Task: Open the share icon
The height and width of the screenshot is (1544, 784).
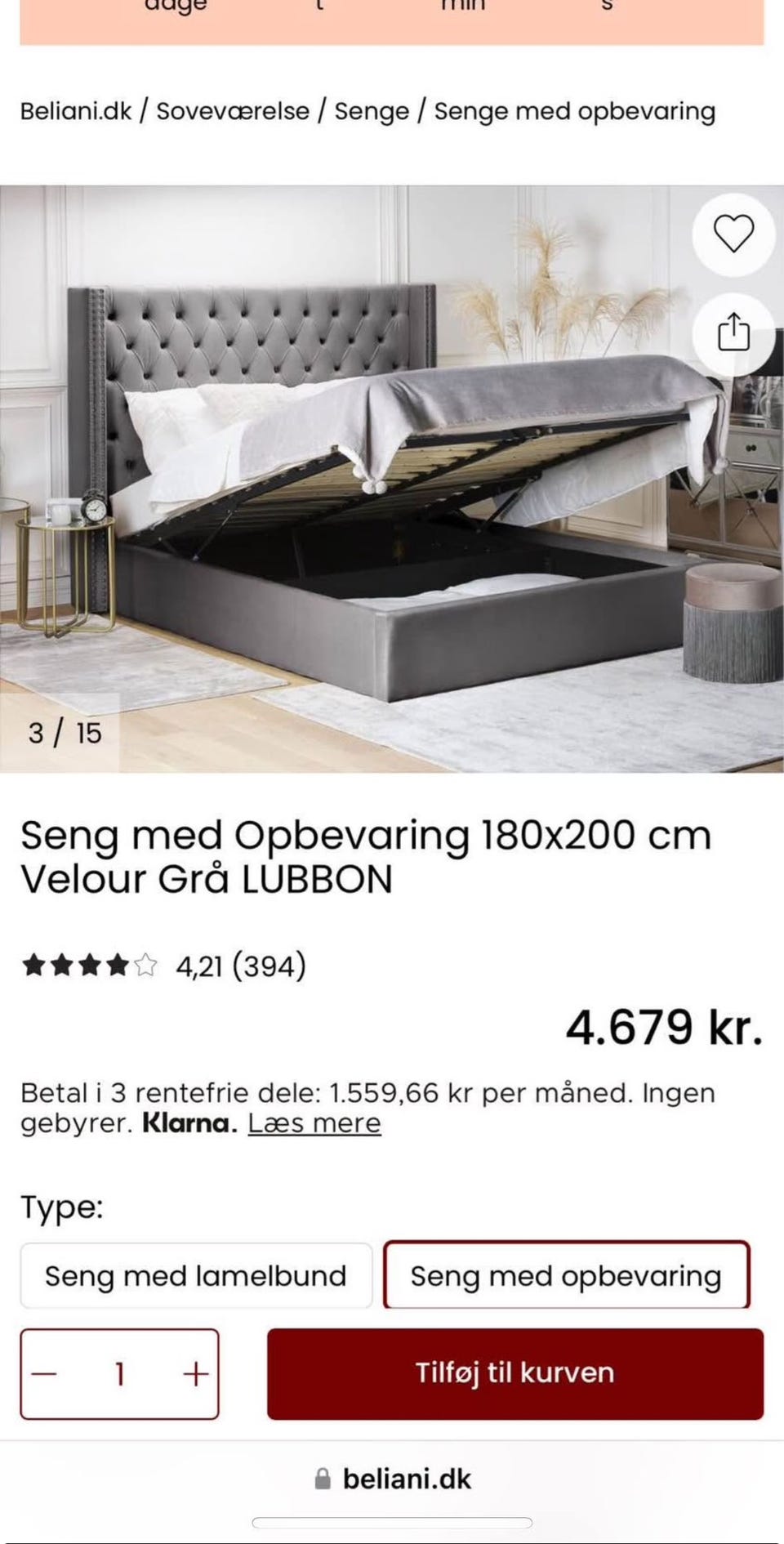Action: pyautogui.click(x=733, y=332)
